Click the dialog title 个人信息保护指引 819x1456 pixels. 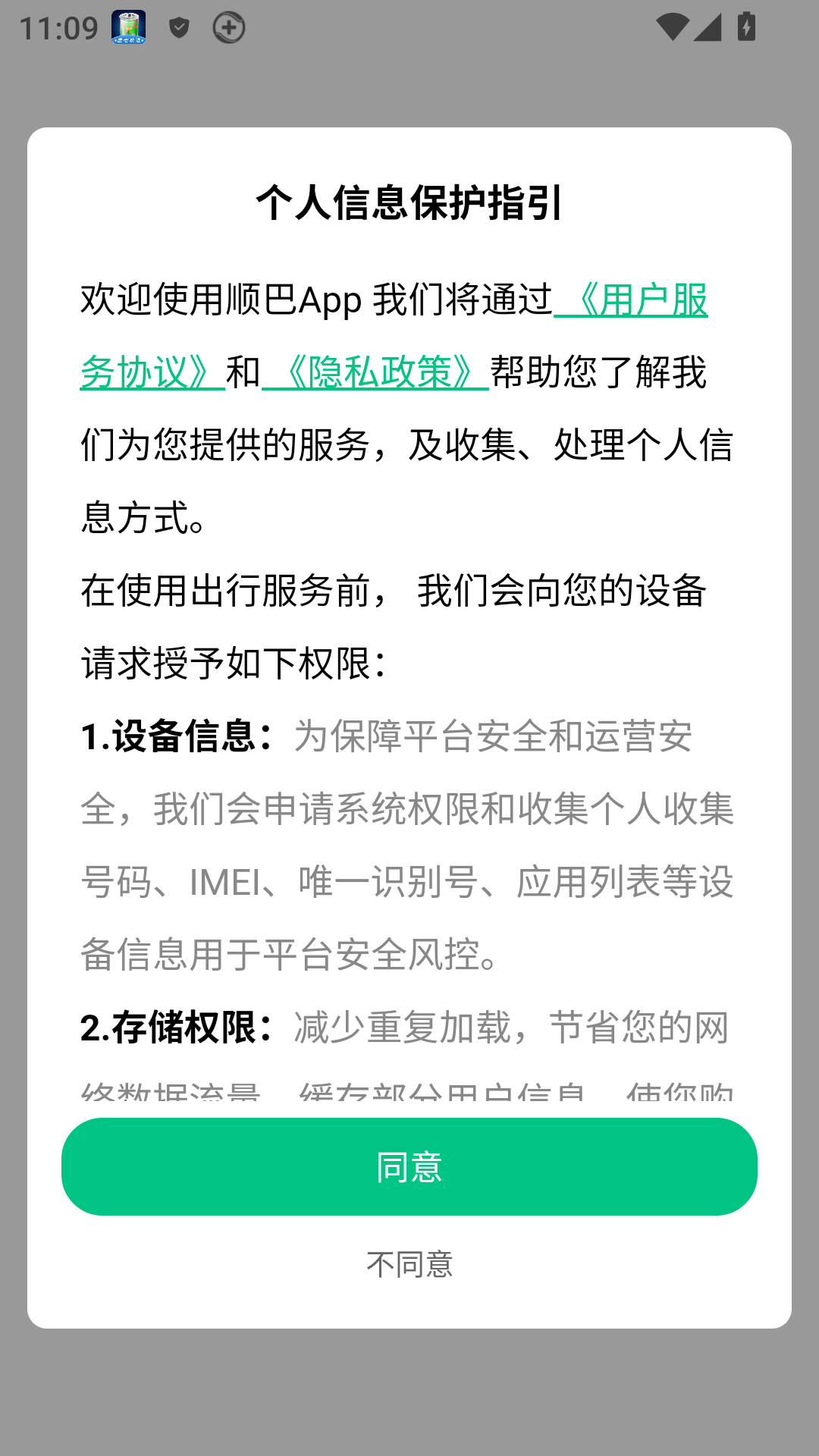point(409,202)
